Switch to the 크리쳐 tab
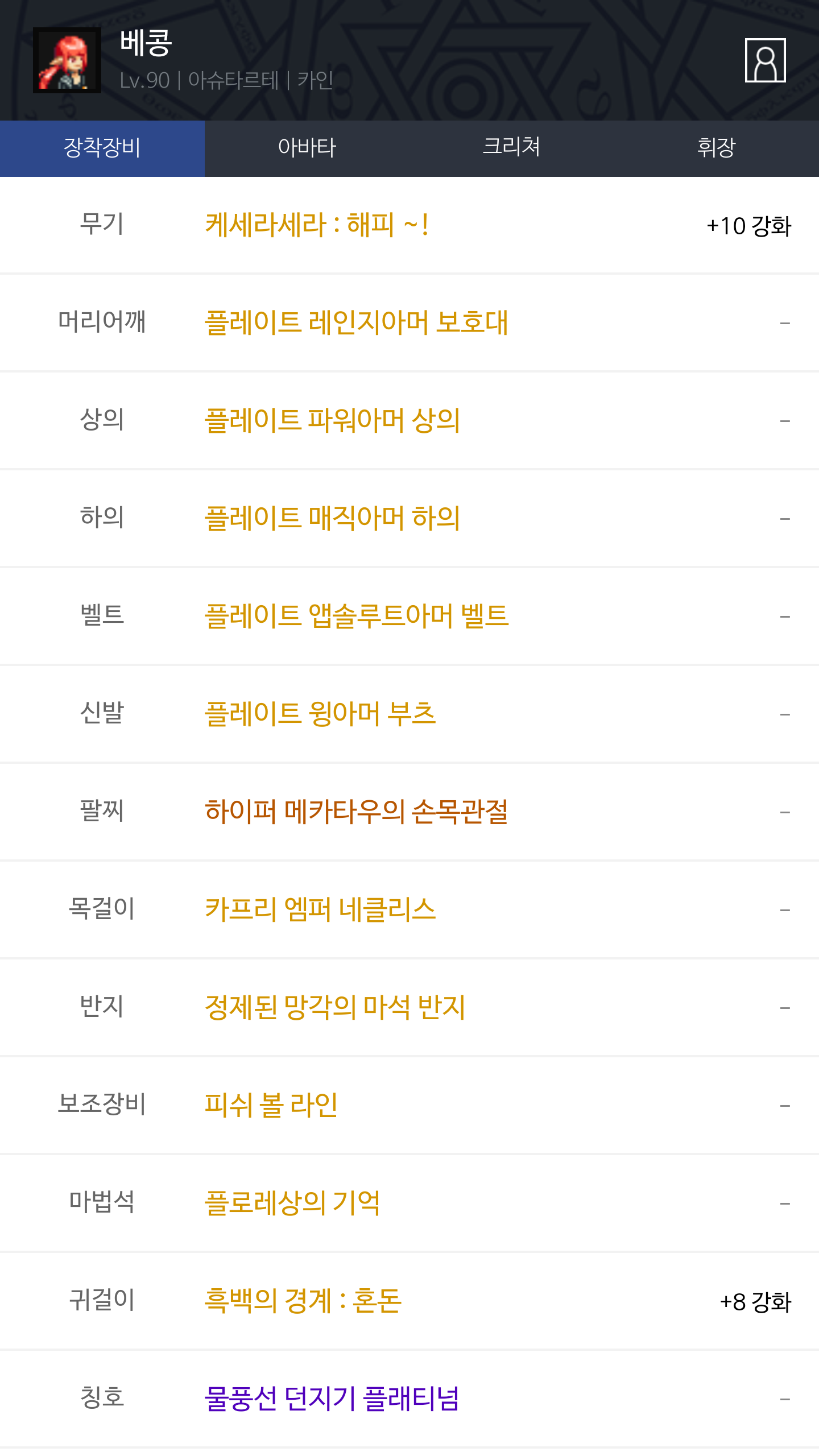Viewport: 819px width, 1456px height. coord(511,148)
